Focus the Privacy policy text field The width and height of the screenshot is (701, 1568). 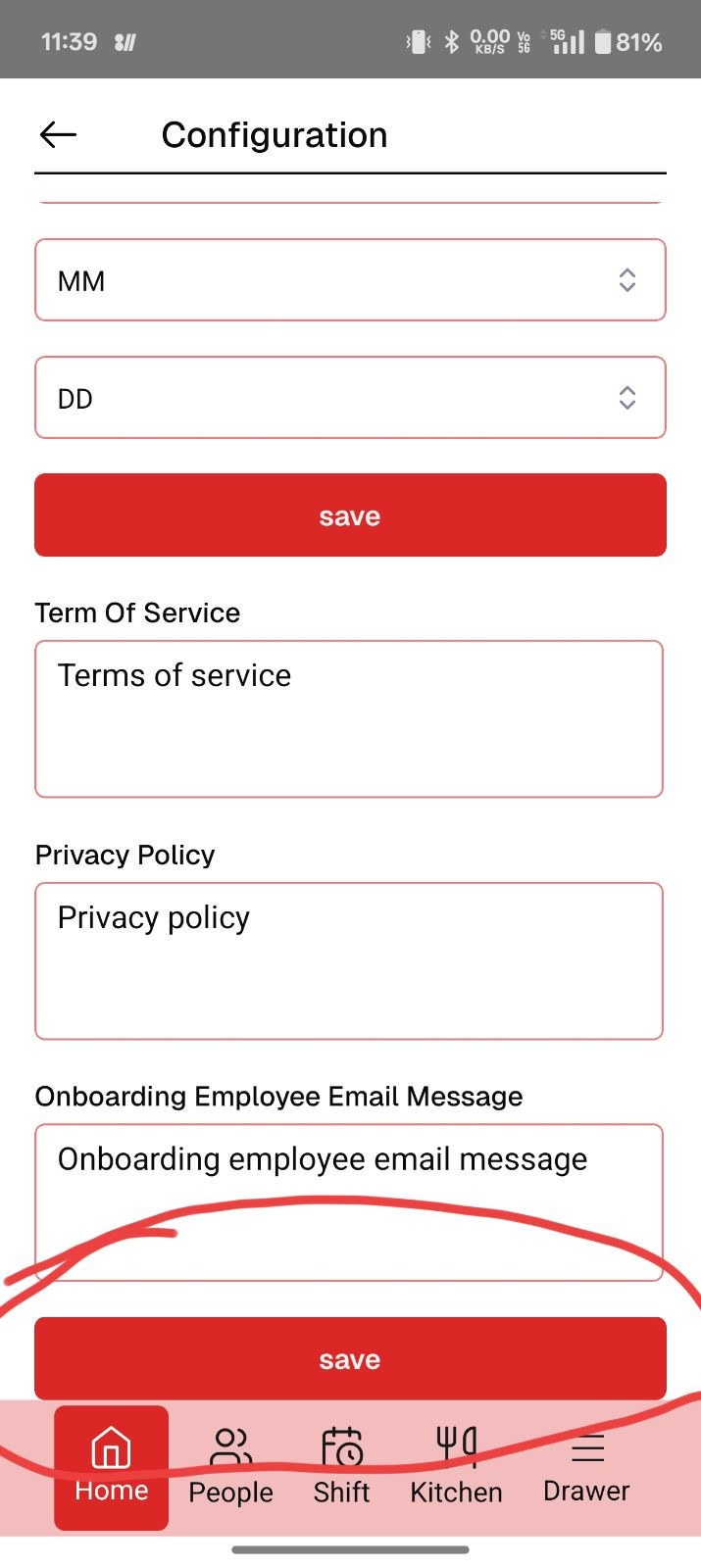pyautogui.click(x=349, y=961)
